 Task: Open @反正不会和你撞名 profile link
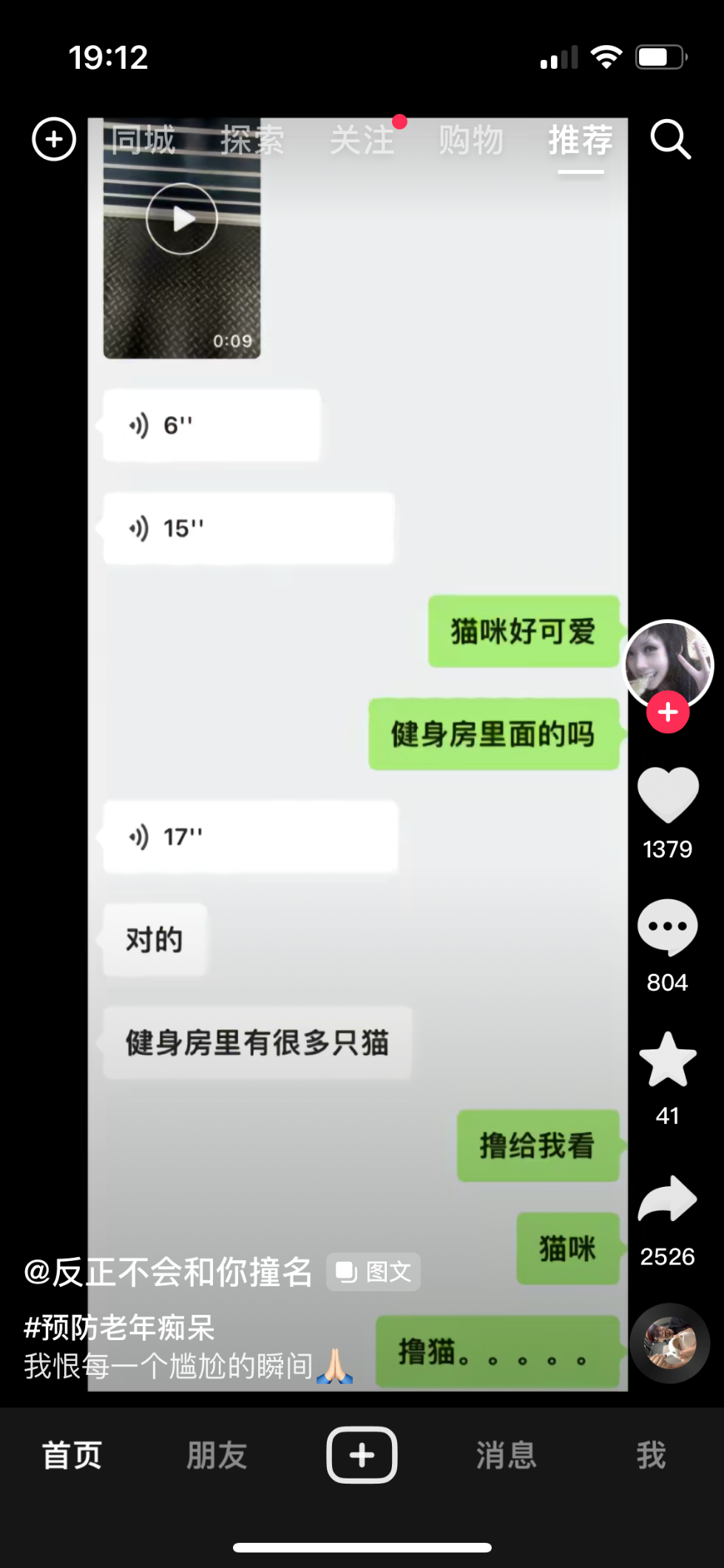pos(169,1272)
